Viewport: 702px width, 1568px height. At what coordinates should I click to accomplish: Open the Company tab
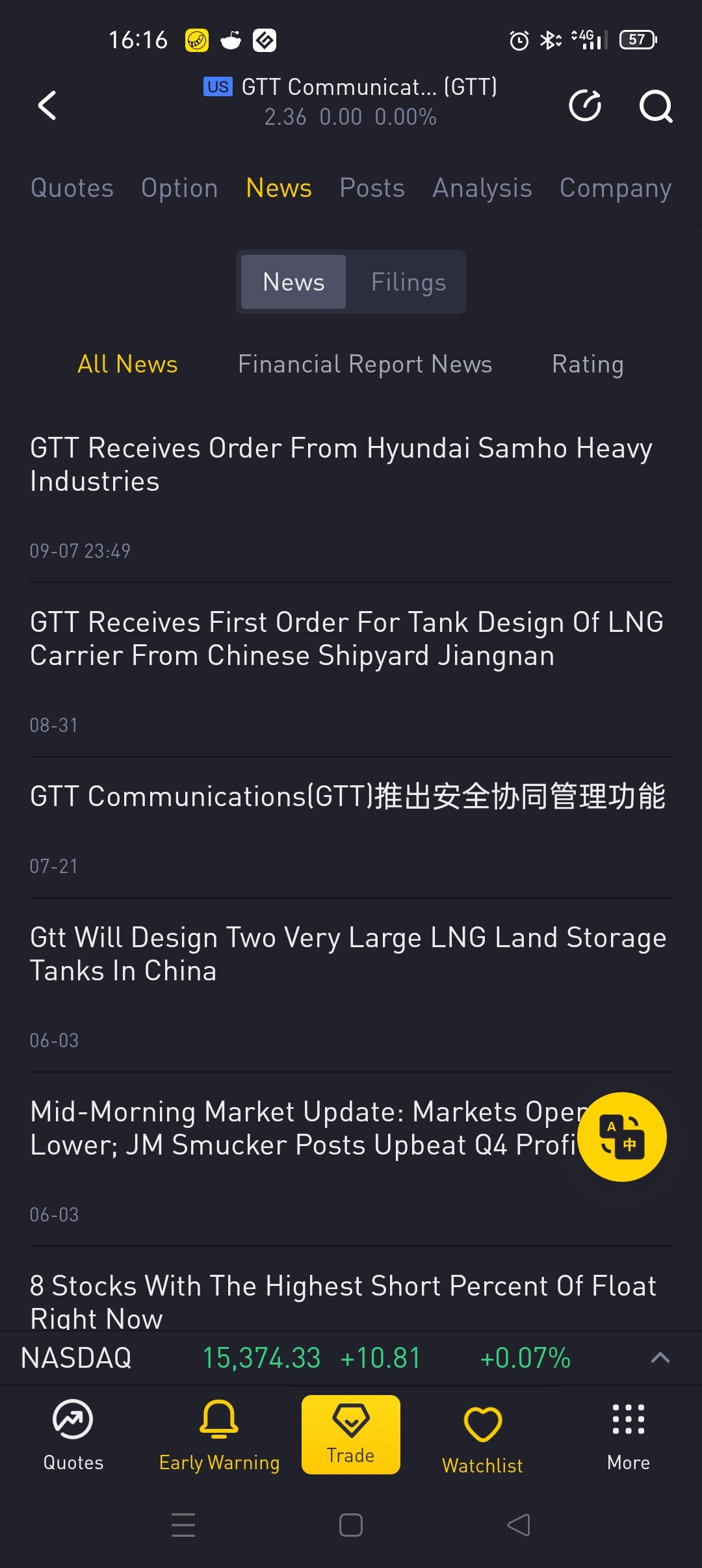coord(616,188)
